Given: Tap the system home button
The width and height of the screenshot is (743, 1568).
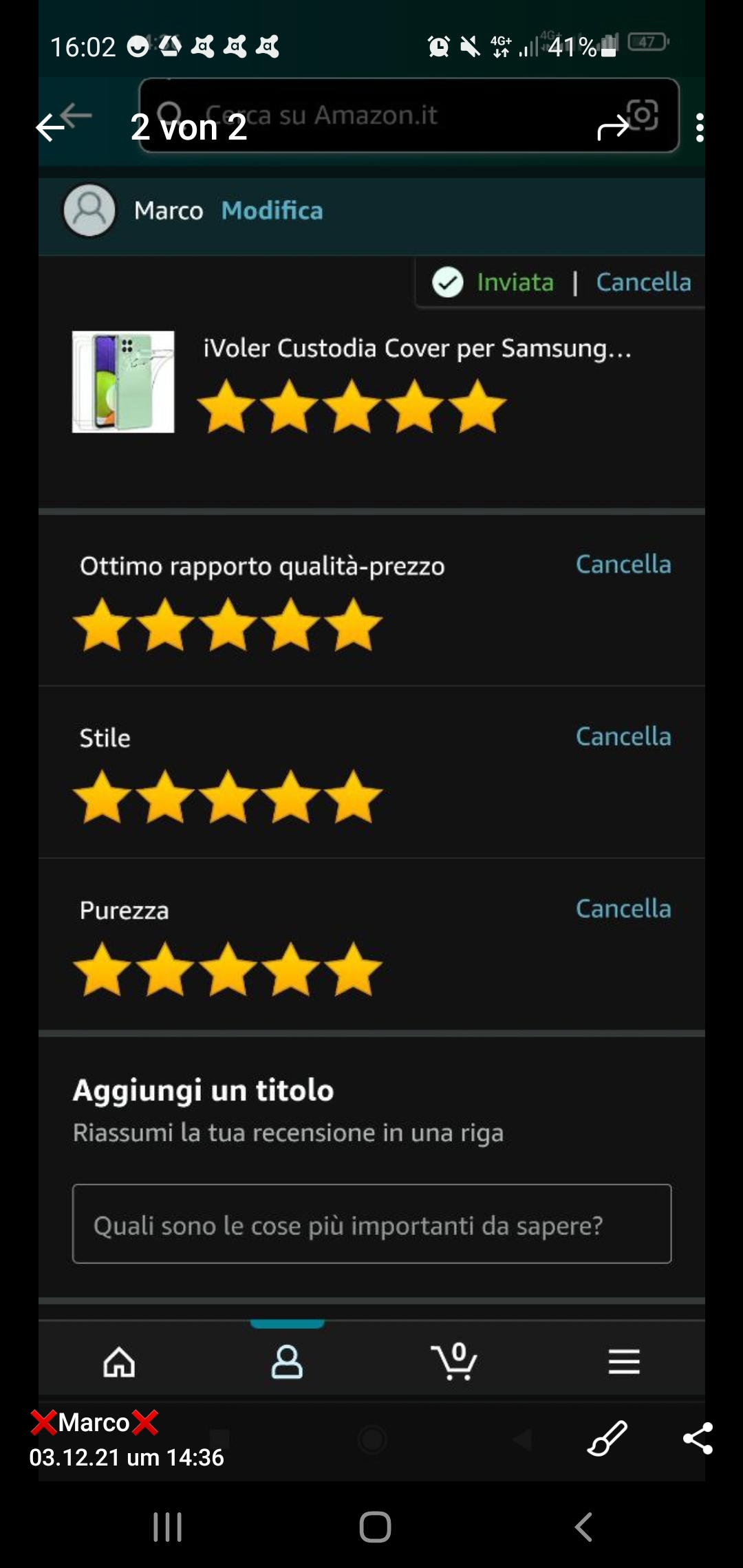Looking at the screenshot, I should coord(375,1527).
